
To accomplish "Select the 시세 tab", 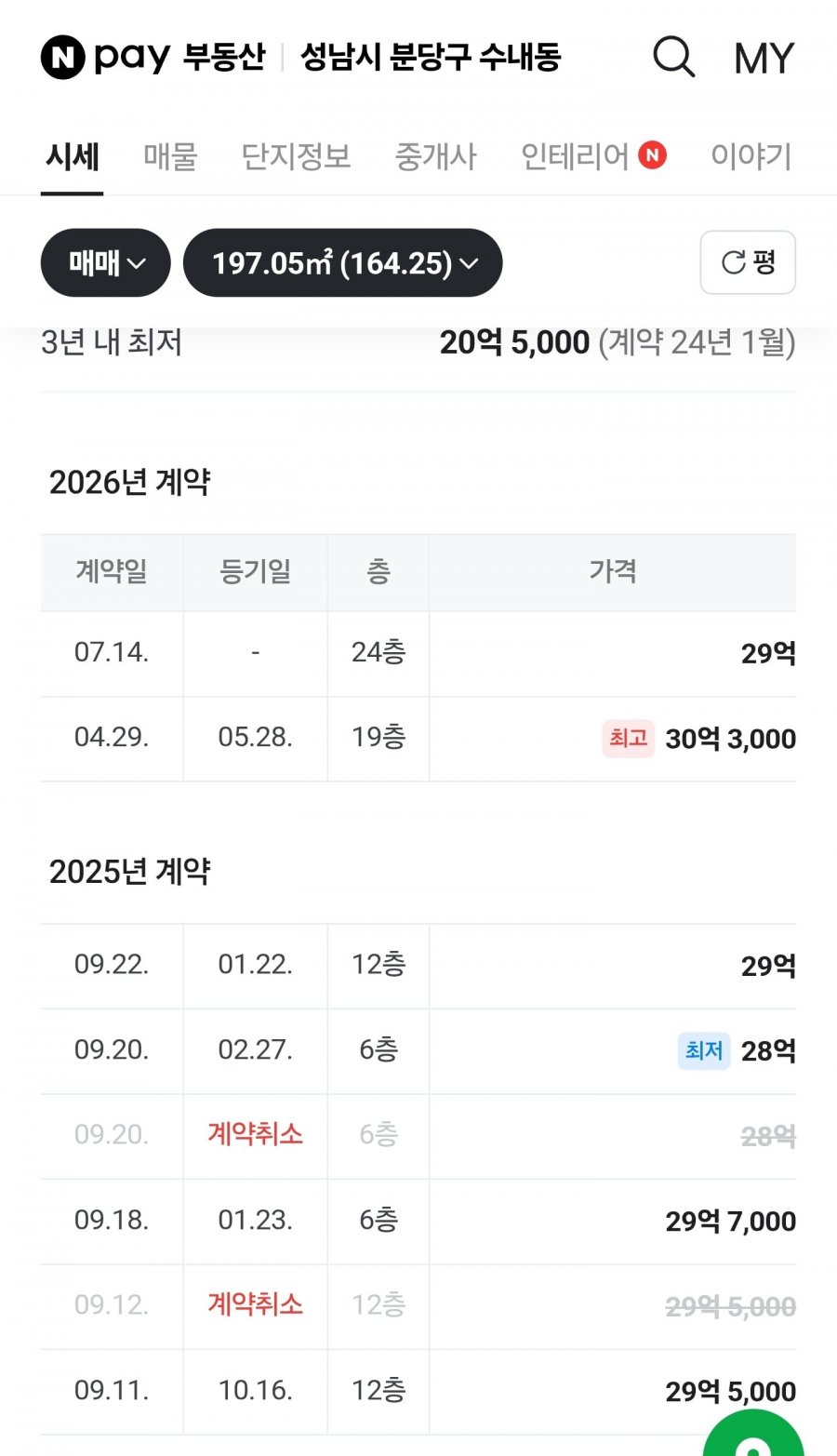I will (x=72, y=156).
